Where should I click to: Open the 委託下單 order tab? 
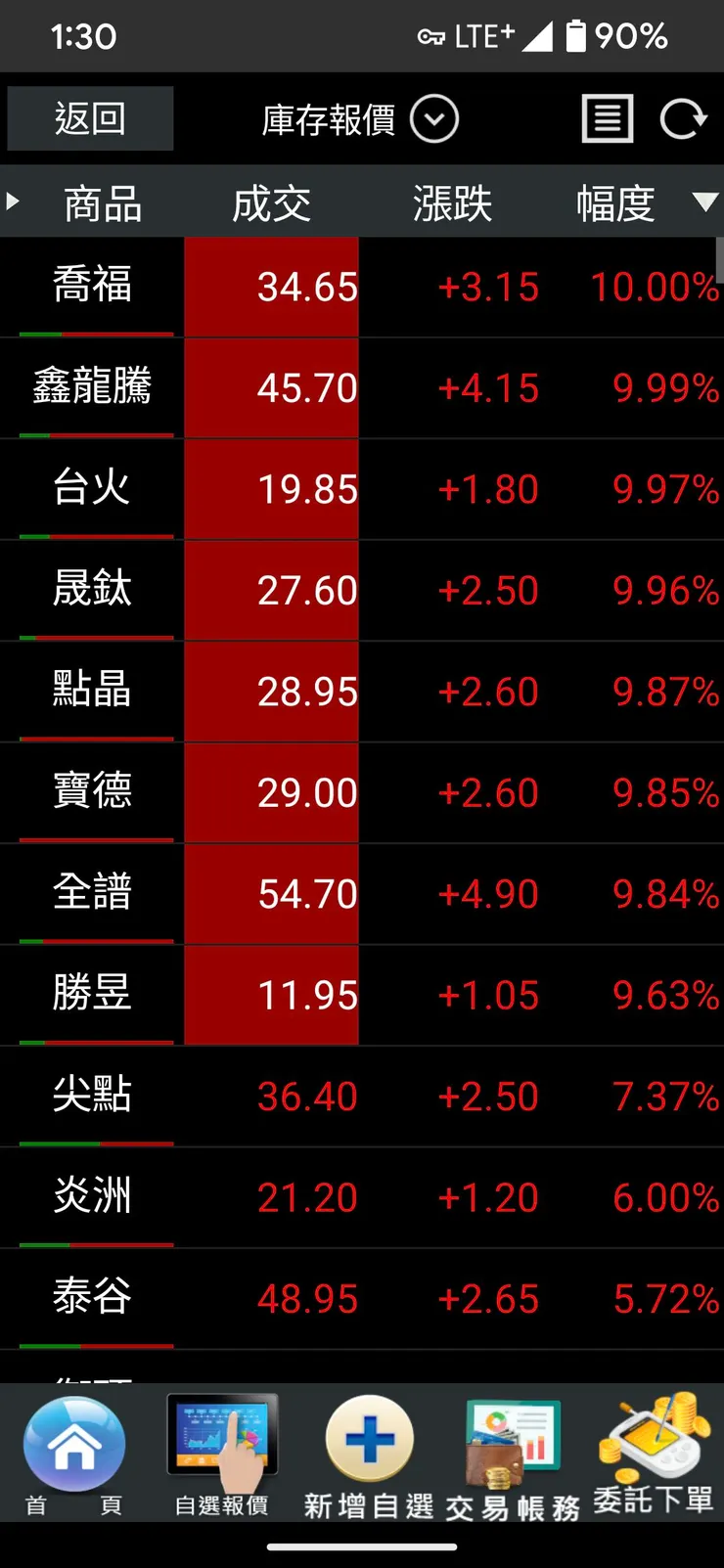coord(654,1455)
